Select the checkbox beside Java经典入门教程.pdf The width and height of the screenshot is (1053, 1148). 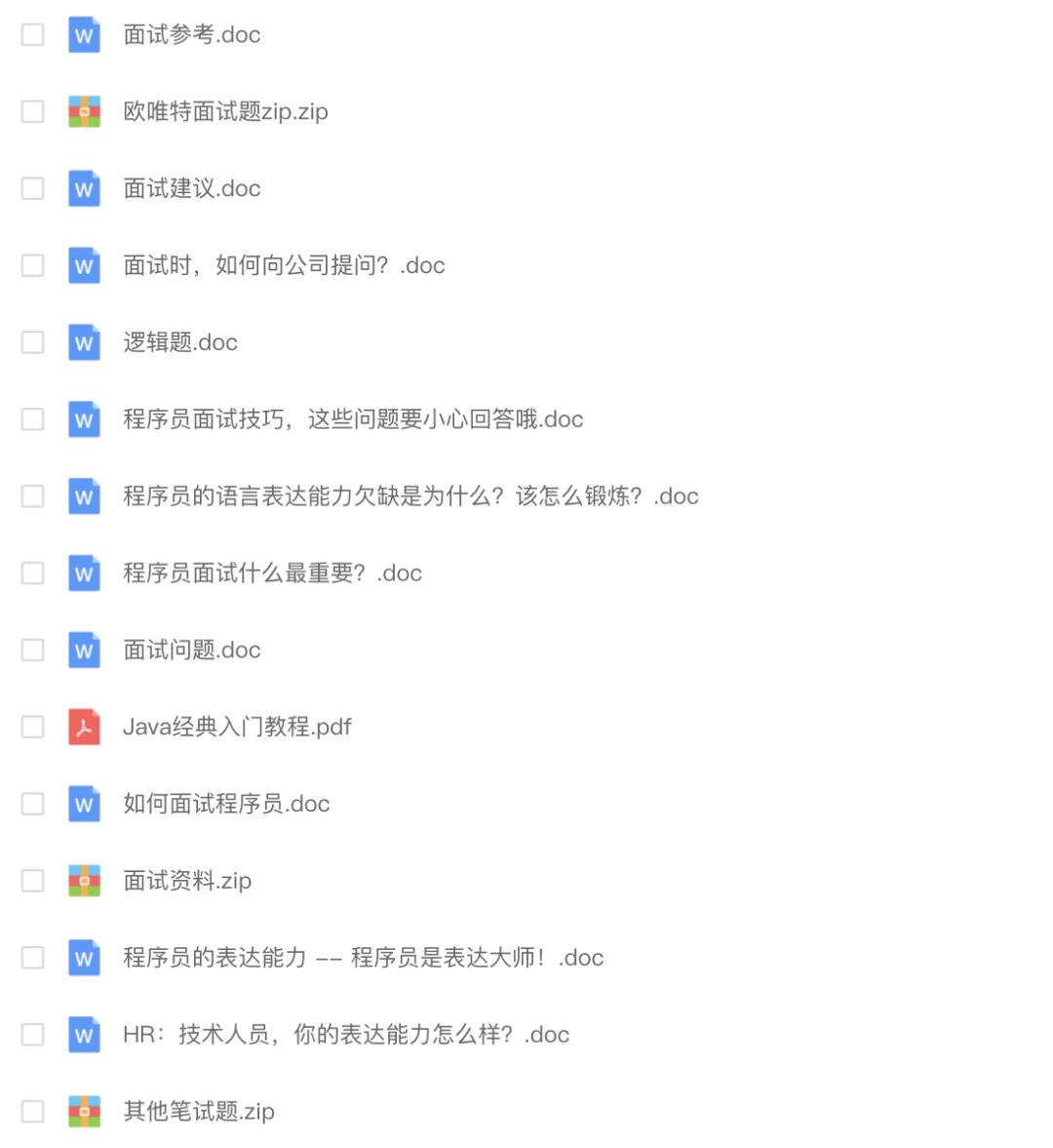(31, 727)
